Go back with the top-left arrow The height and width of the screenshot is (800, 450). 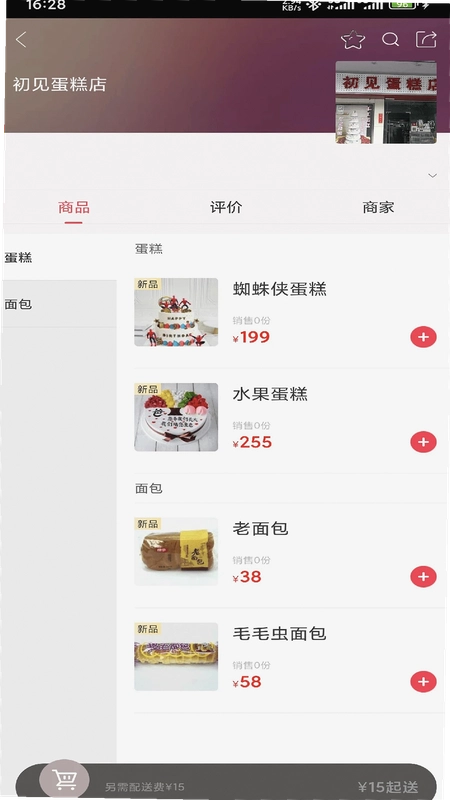[21, 39]
